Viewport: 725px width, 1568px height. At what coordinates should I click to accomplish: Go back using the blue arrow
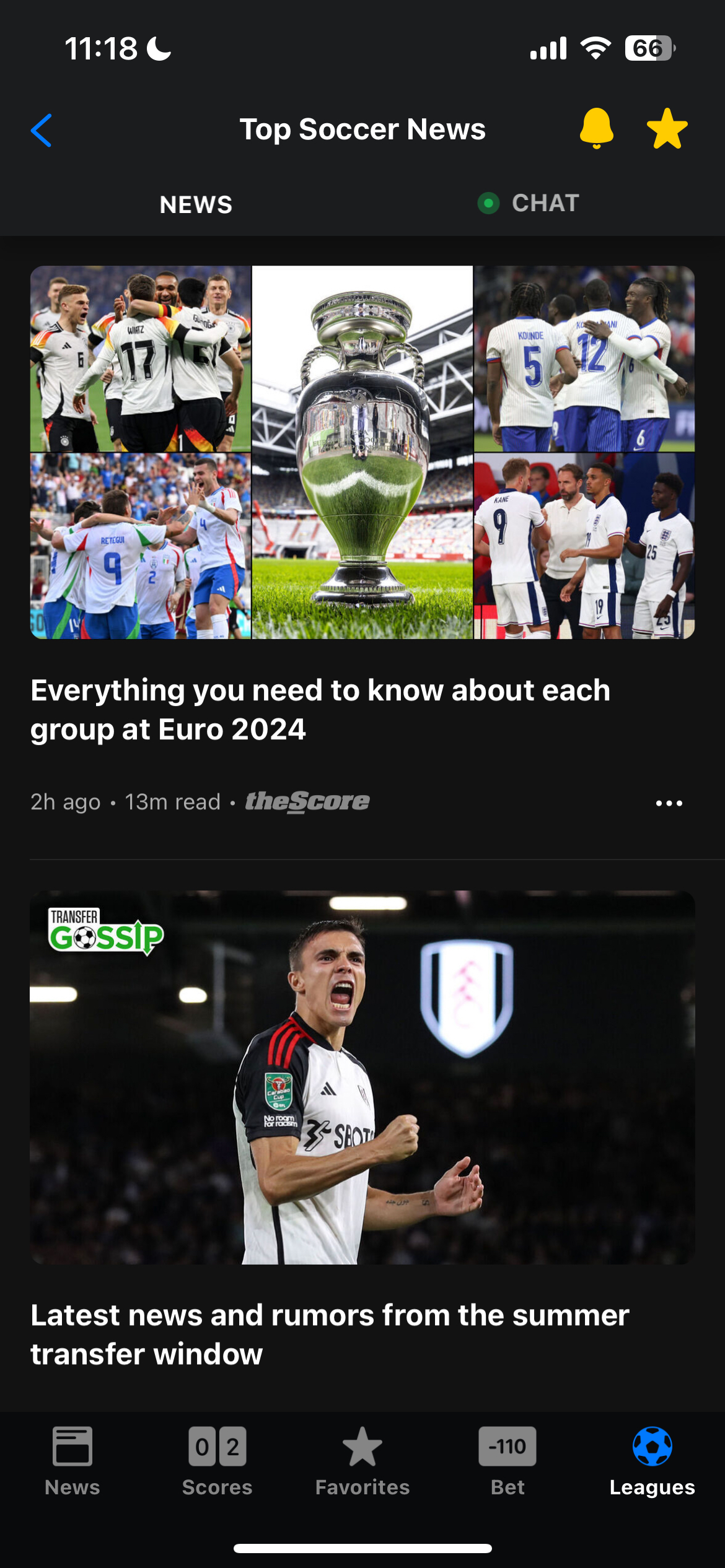click(42, 130)
